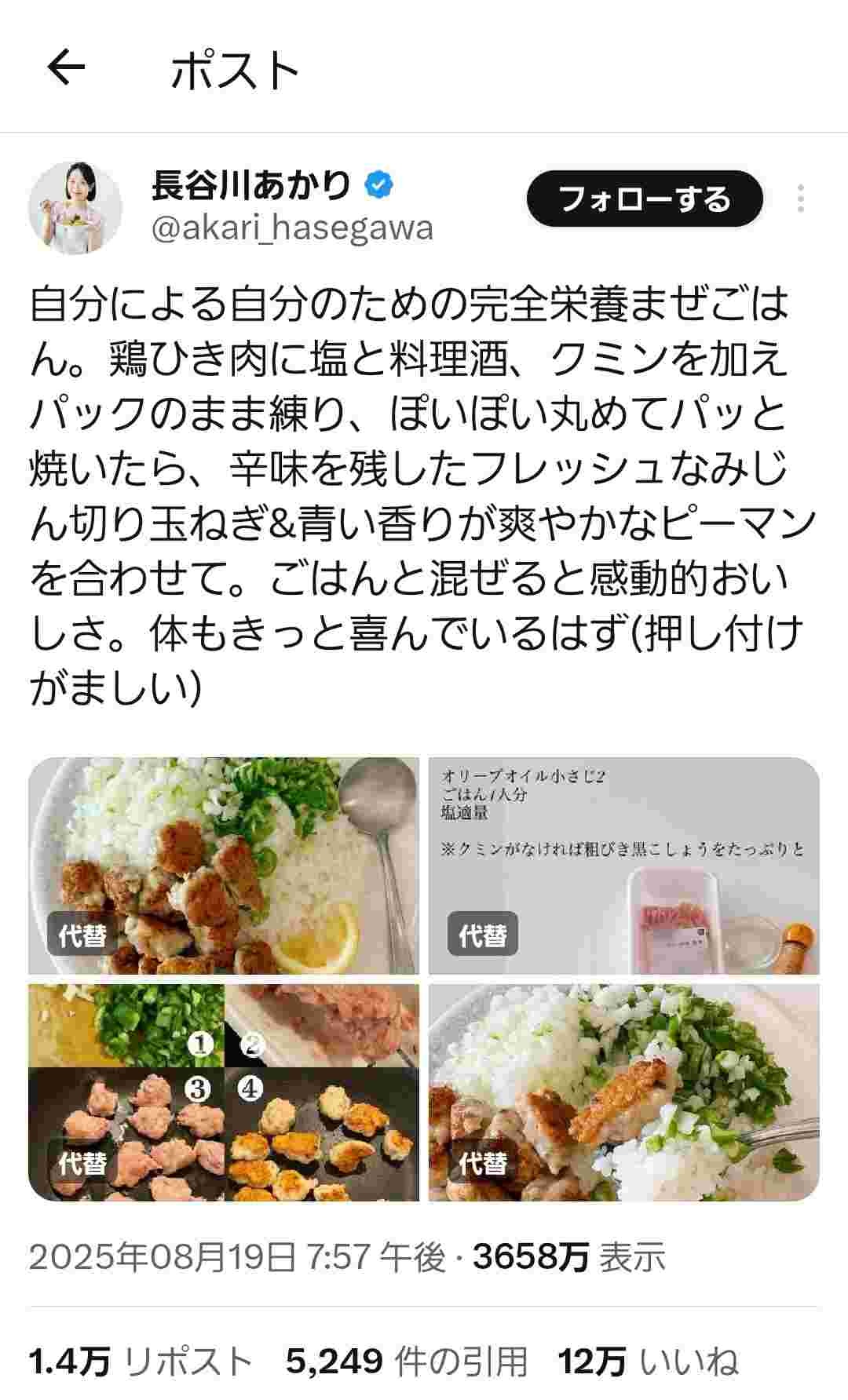View the 12万 いいね list
This screenshot has width=848, height=1400.
click(x=649, y=1362)
